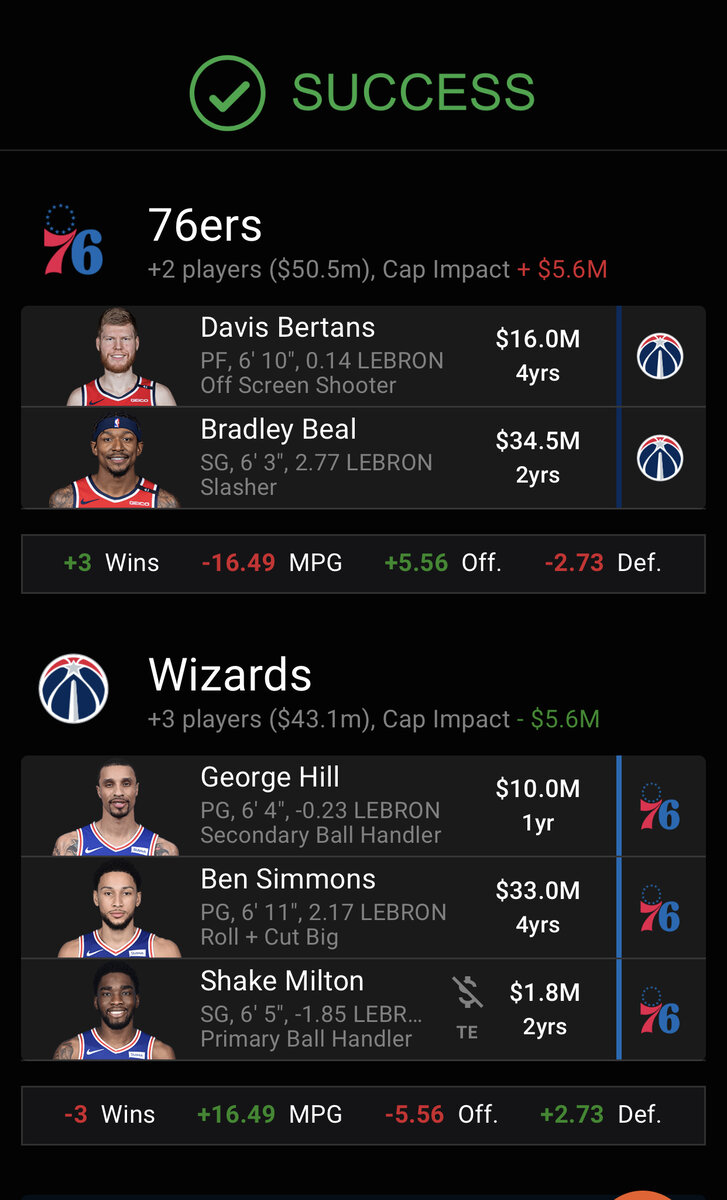This screenshot has height=1200, width=727.
Task: Select George Hill in Wizards list
Action: point(300,806)
